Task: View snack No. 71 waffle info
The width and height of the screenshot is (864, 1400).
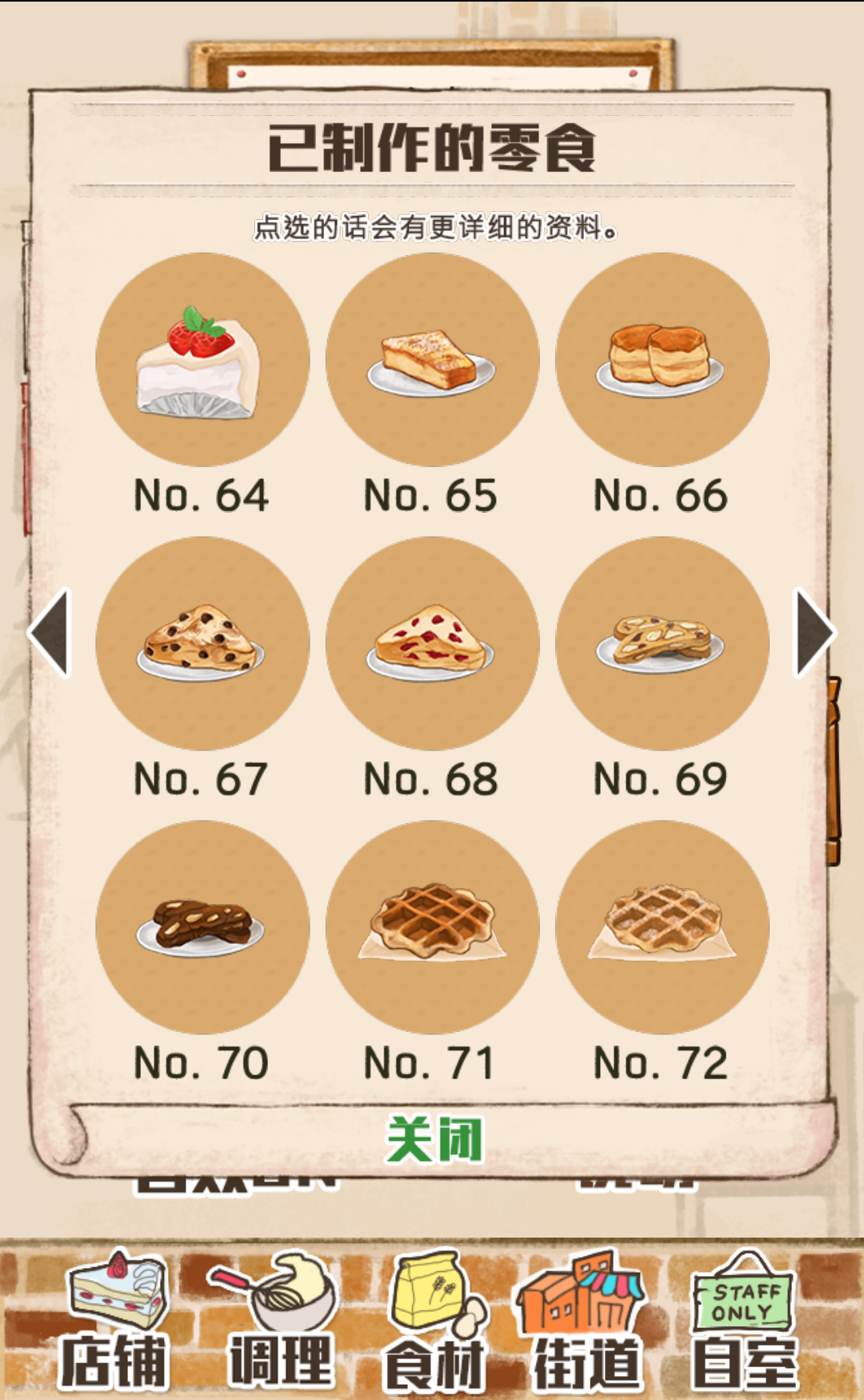Action: 432,927
